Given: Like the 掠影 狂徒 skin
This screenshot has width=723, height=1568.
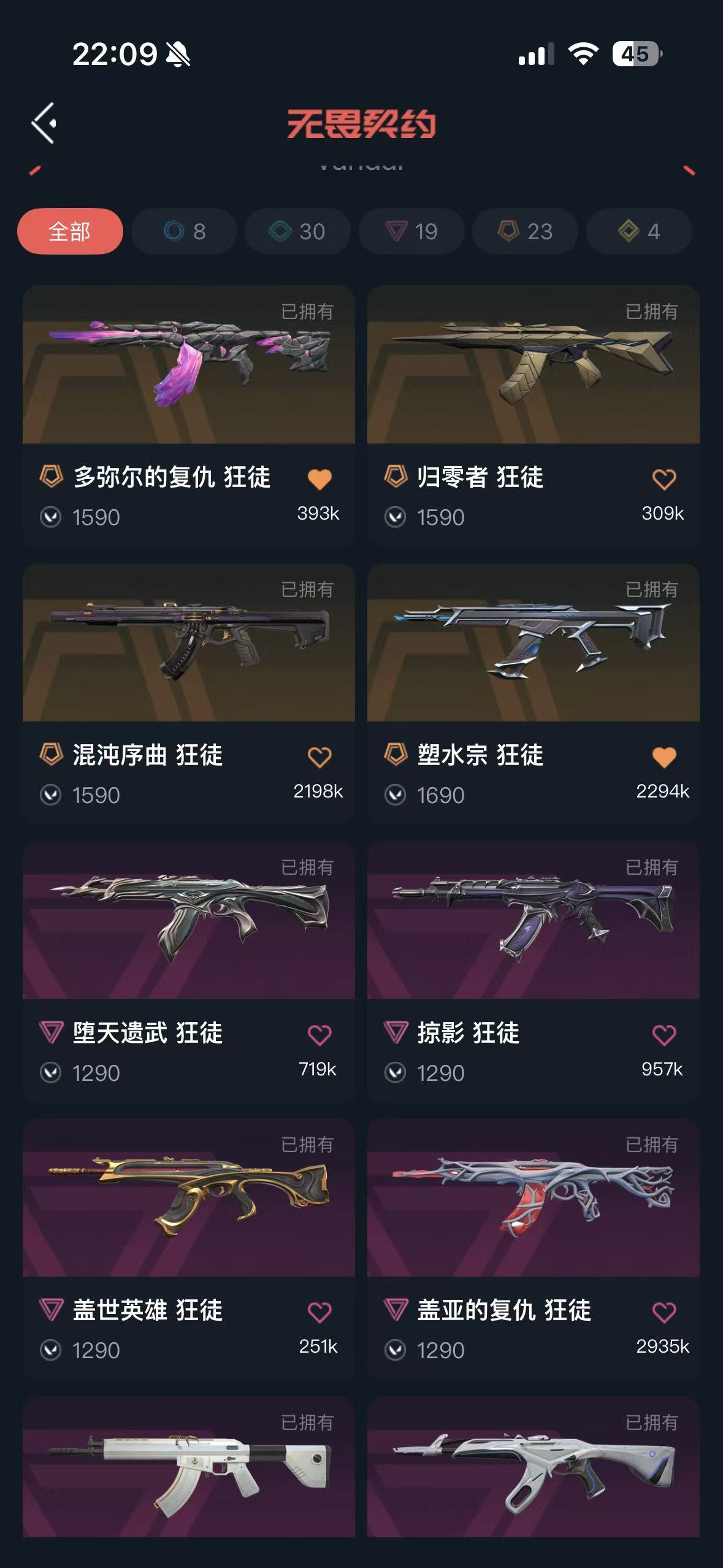Looking at the screenshot, I should point(664,1035).
